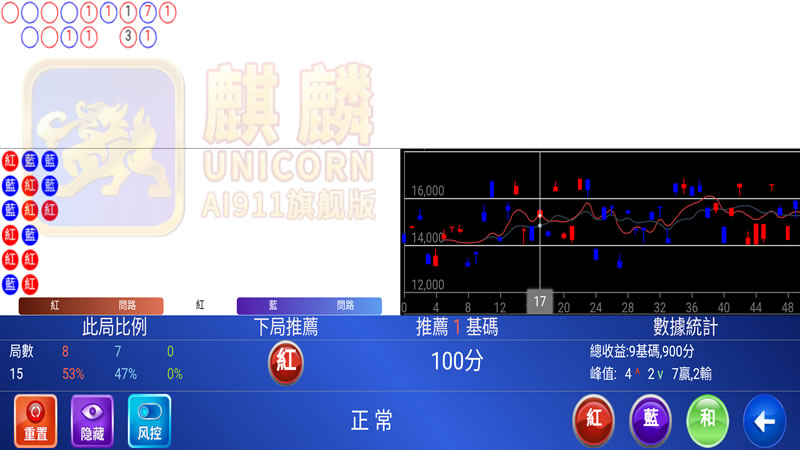Undo last entry with back arrow
The width and height of the screenshot is (800, 450).
pos(765,420)
